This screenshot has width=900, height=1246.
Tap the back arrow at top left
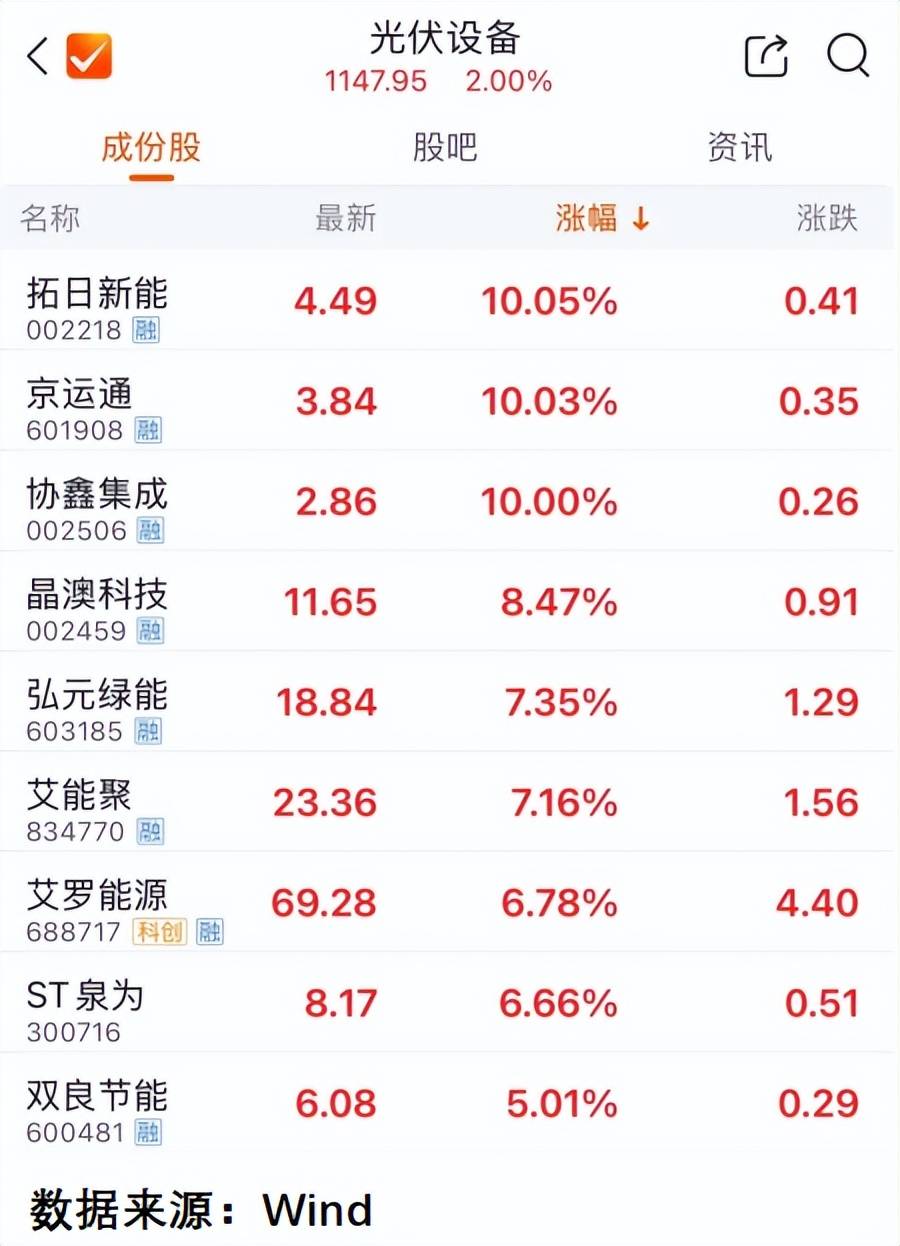(x=35, y=56)
